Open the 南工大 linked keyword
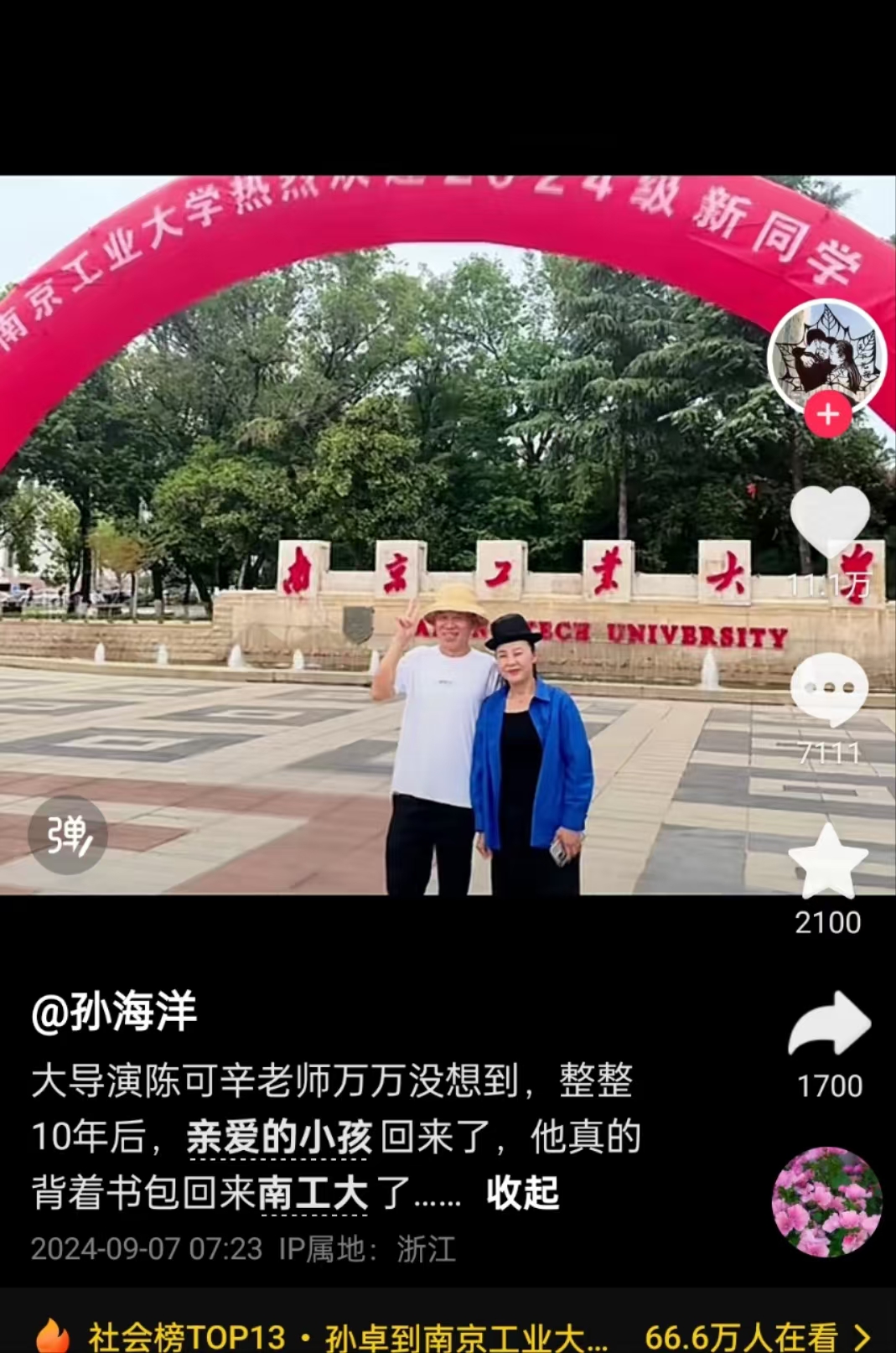 pos(313,1193)
